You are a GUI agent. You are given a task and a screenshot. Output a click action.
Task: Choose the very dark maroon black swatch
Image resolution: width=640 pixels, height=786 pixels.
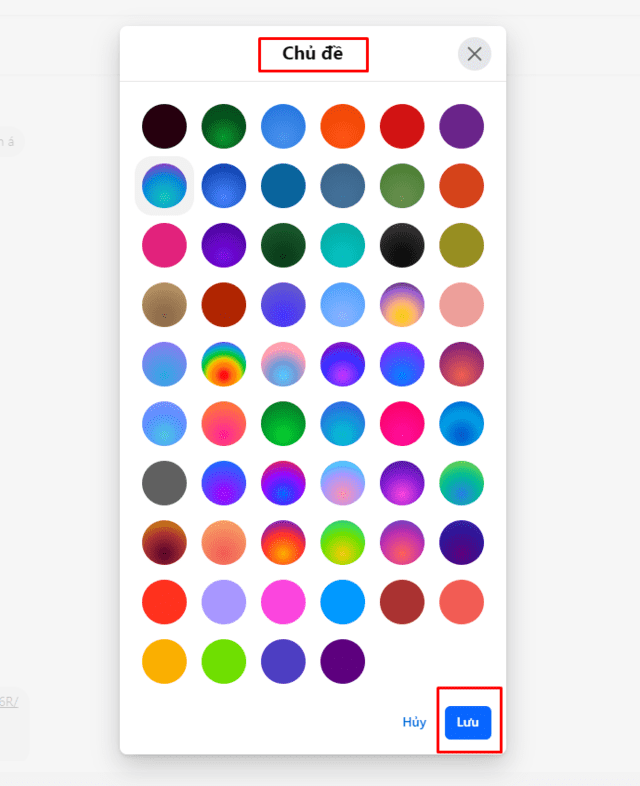pos(165,126)
